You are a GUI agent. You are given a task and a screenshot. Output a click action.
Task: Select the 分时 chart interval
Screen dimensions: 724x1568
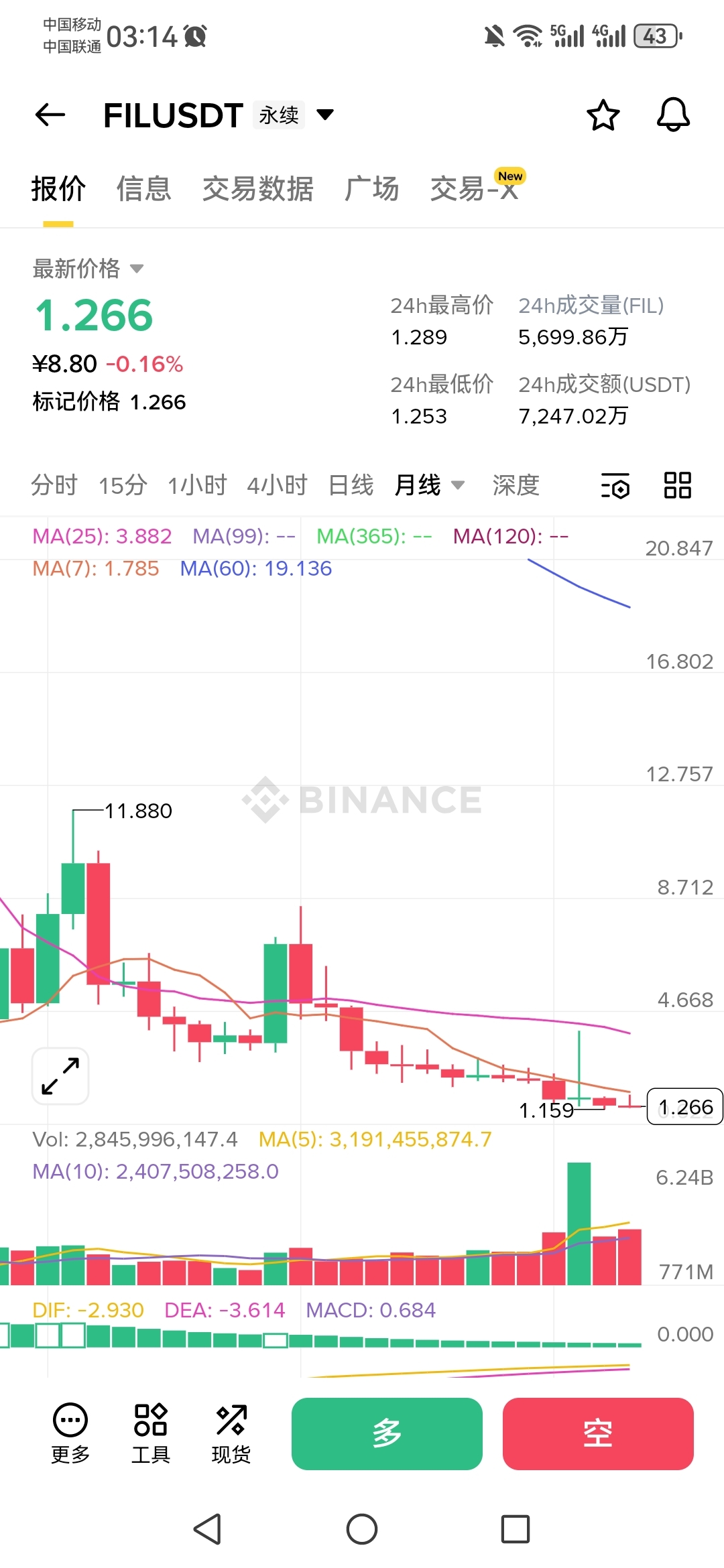(54, 485)
